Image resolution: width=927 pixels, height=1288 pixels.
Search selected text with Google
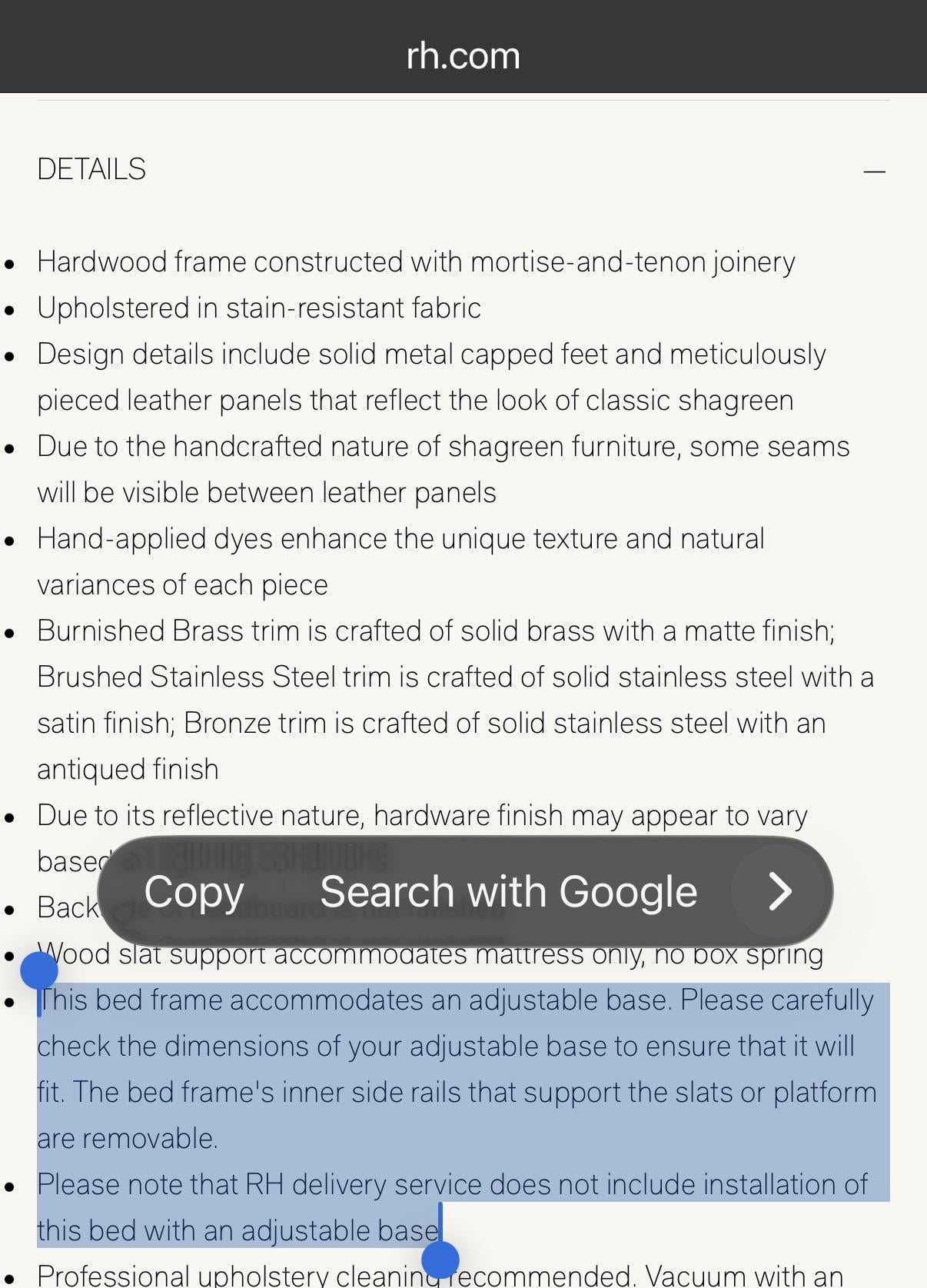(x=508, y=892)
